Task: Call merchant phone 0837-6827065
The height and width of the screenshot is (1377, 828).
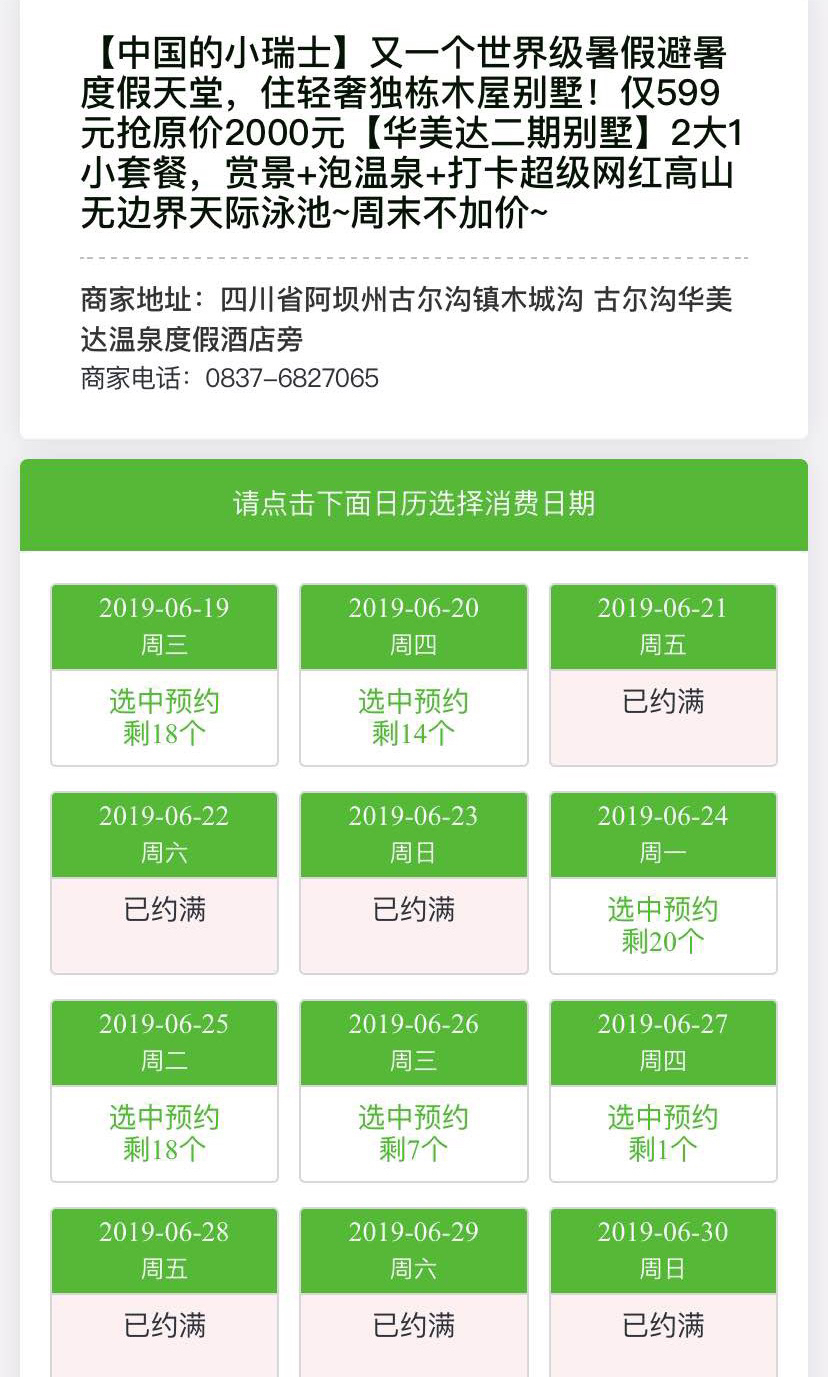Action: coord(292,378)
